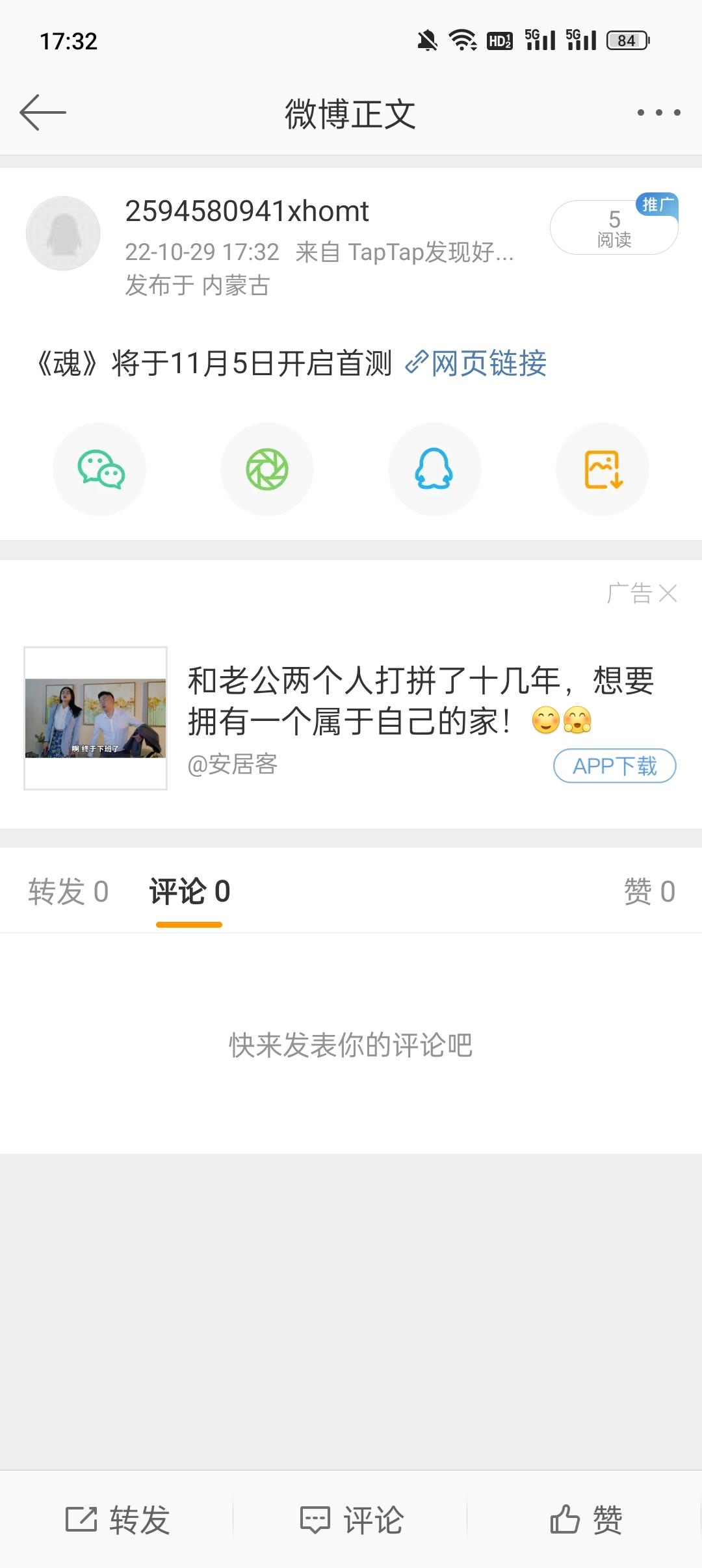Share the post to WeChat
The width and height of the screenshot is (702, 1568).
pos(99,469)
